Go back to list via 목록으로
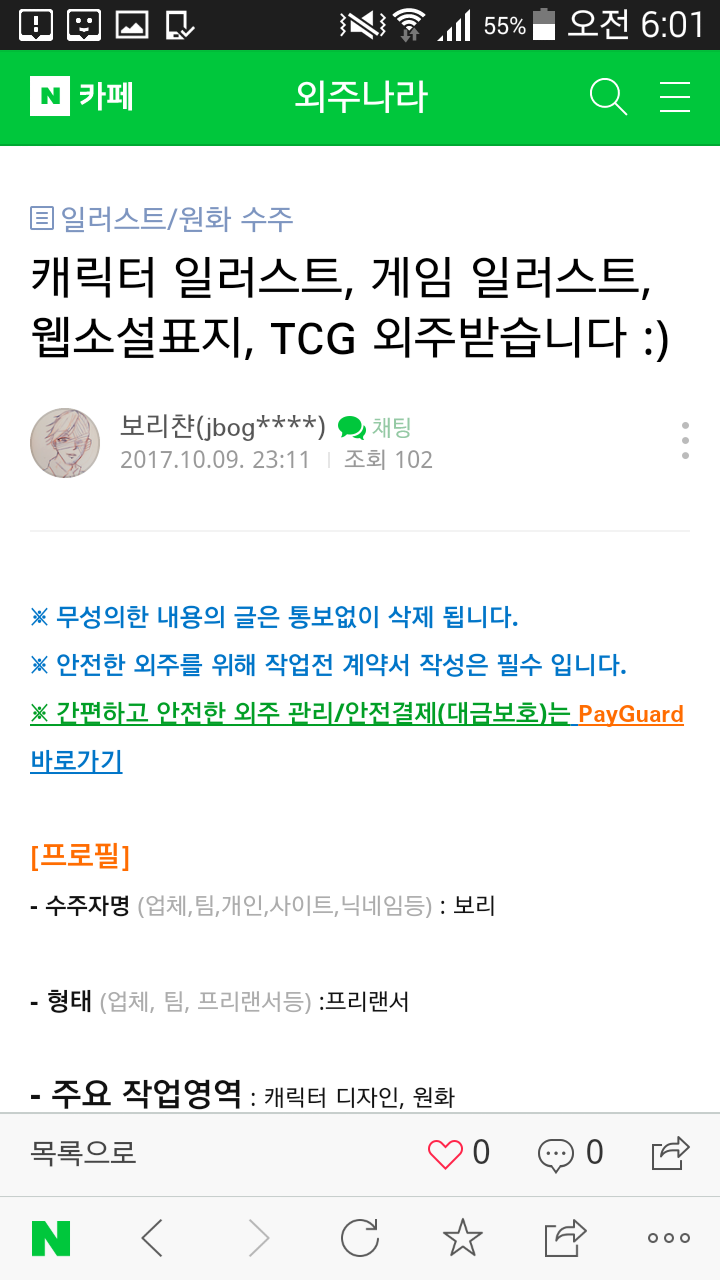 tap(83, 1153)
